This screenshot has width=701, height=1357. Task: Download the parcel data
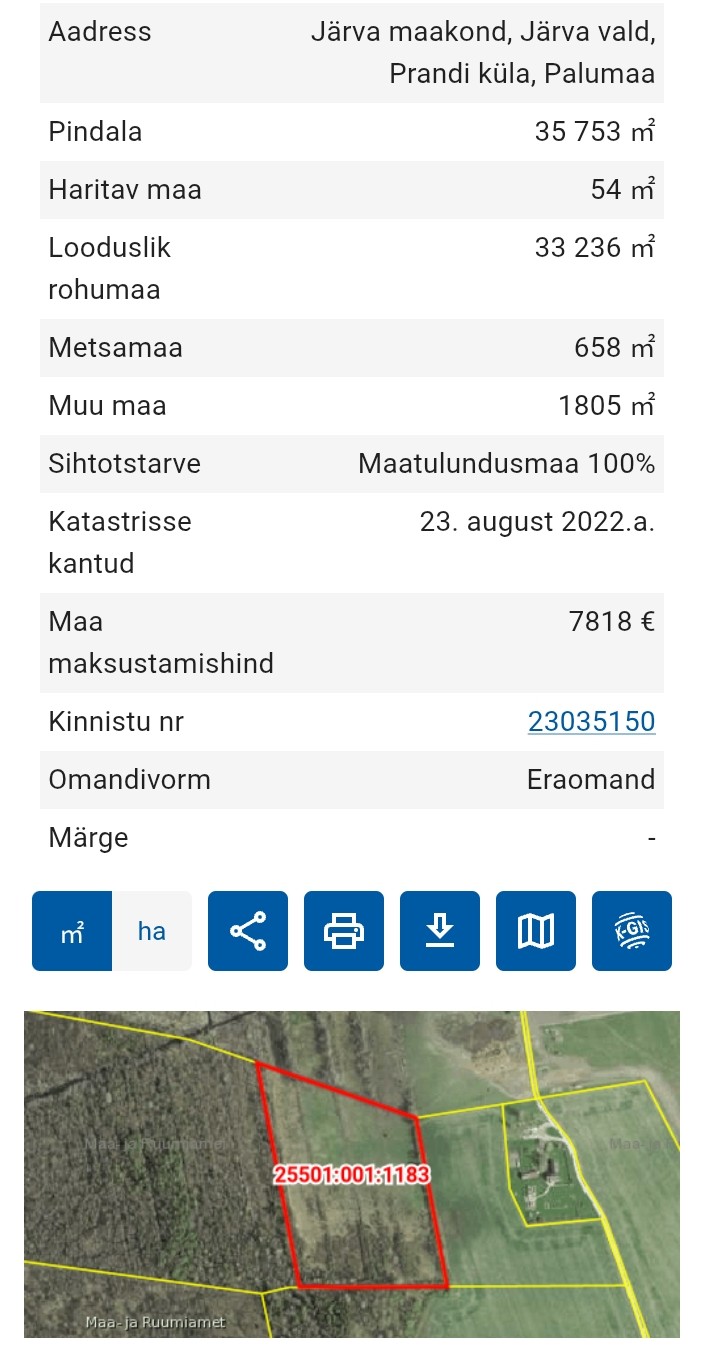440,932
